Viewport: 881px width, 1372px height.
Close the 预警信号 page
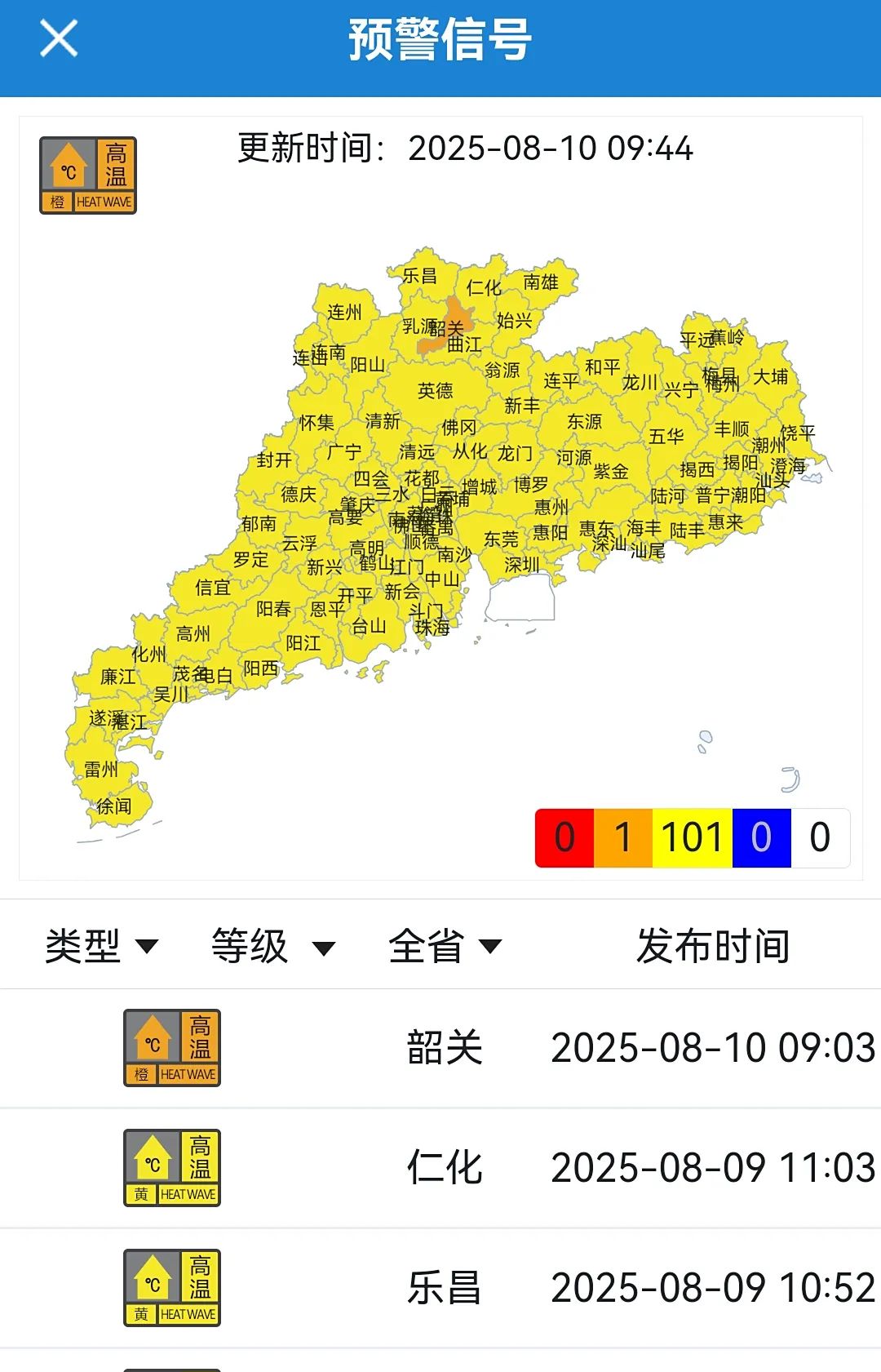coord(59,38)
